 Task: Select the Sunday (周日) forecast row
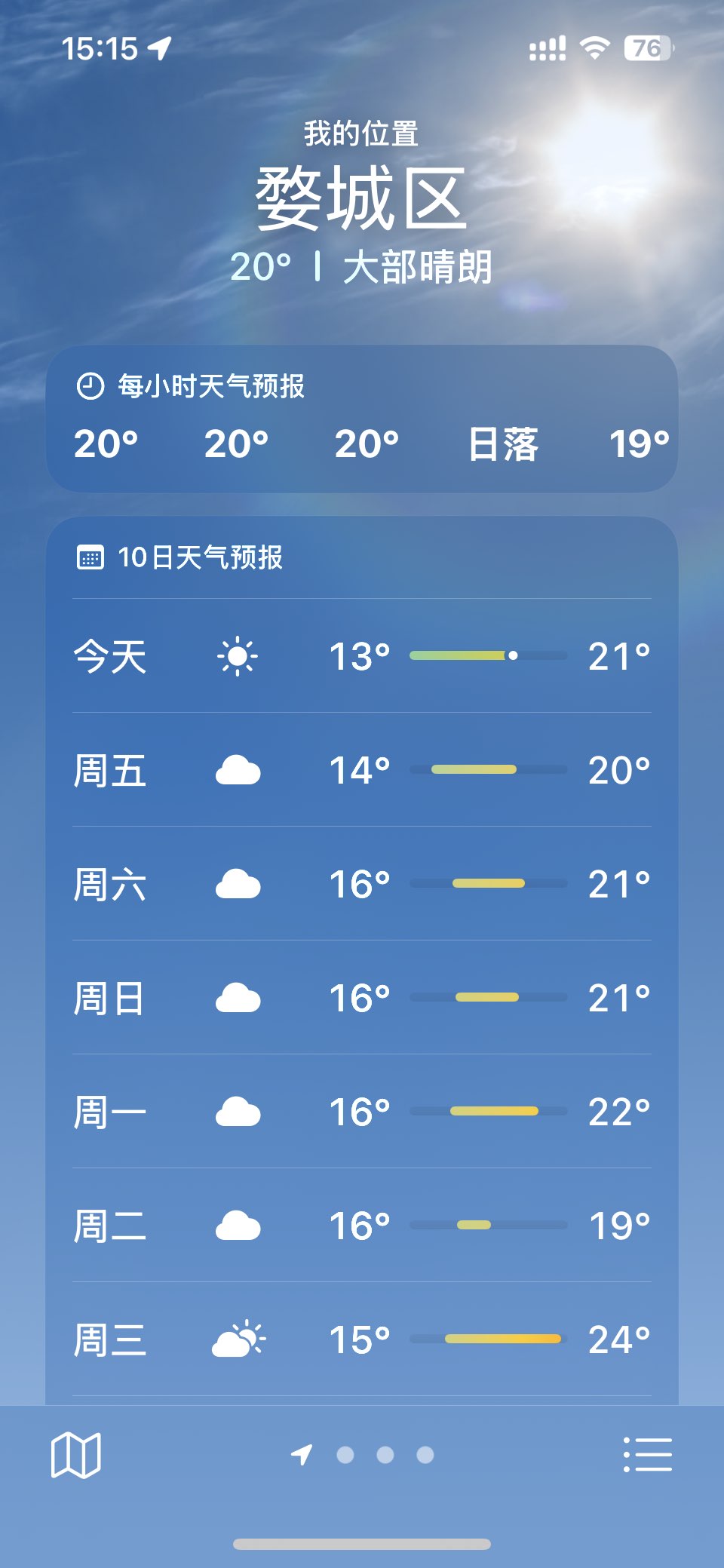click(361, 998)
